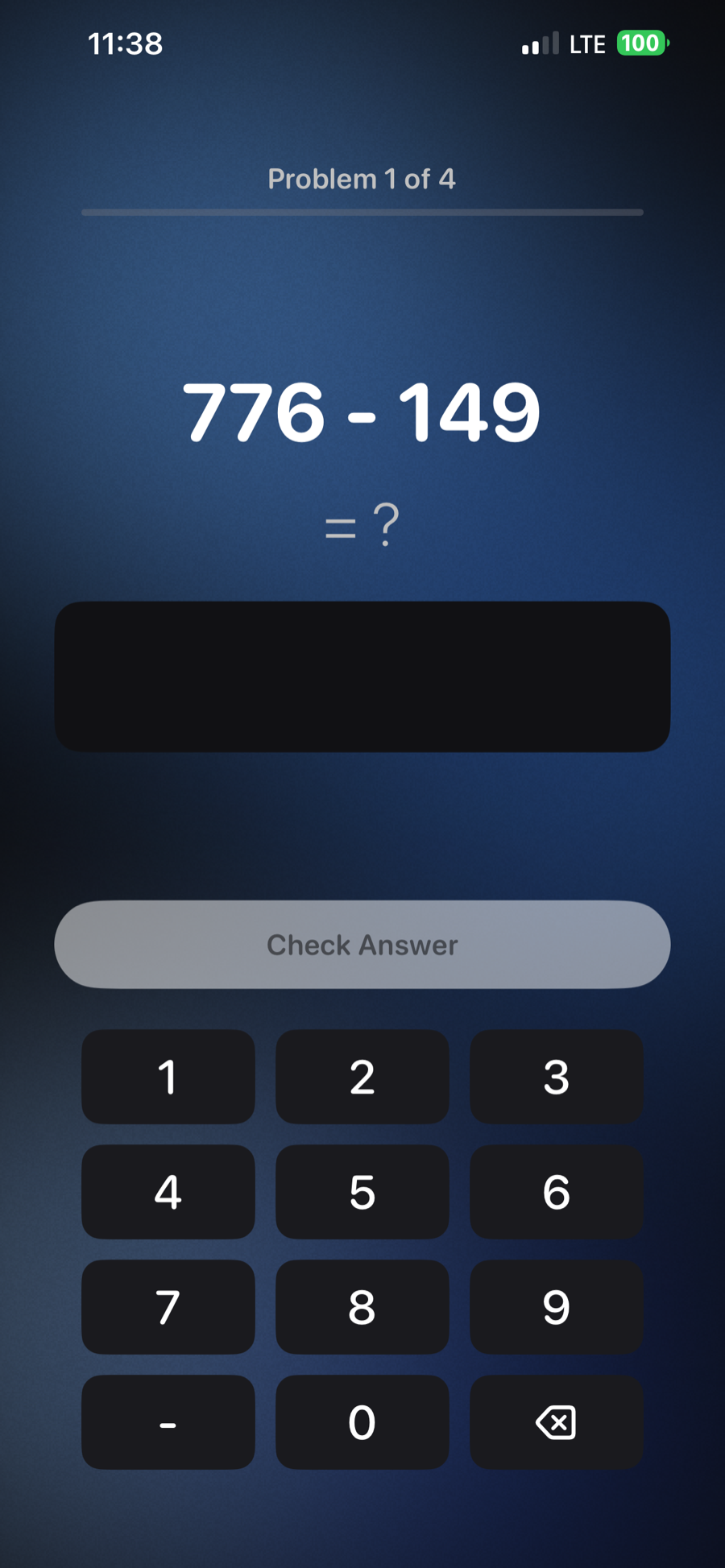Tap the clock showing 11:38

click(126, 44)
